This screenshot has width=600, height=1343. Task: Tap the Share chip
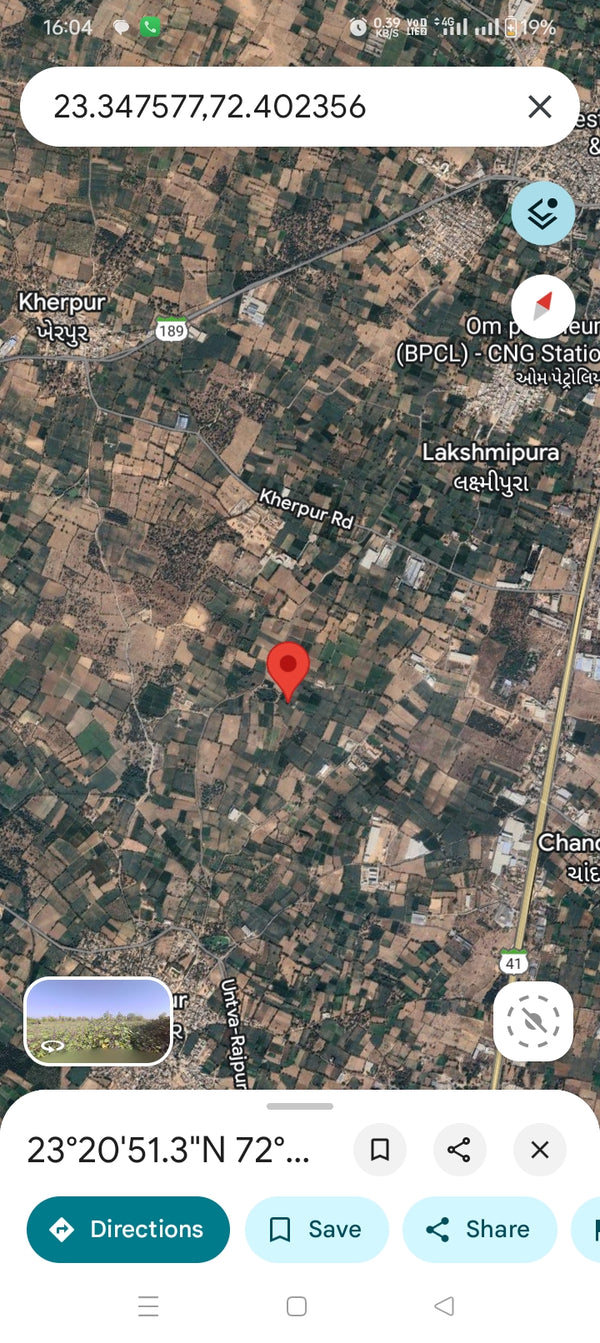point(479,1229)
